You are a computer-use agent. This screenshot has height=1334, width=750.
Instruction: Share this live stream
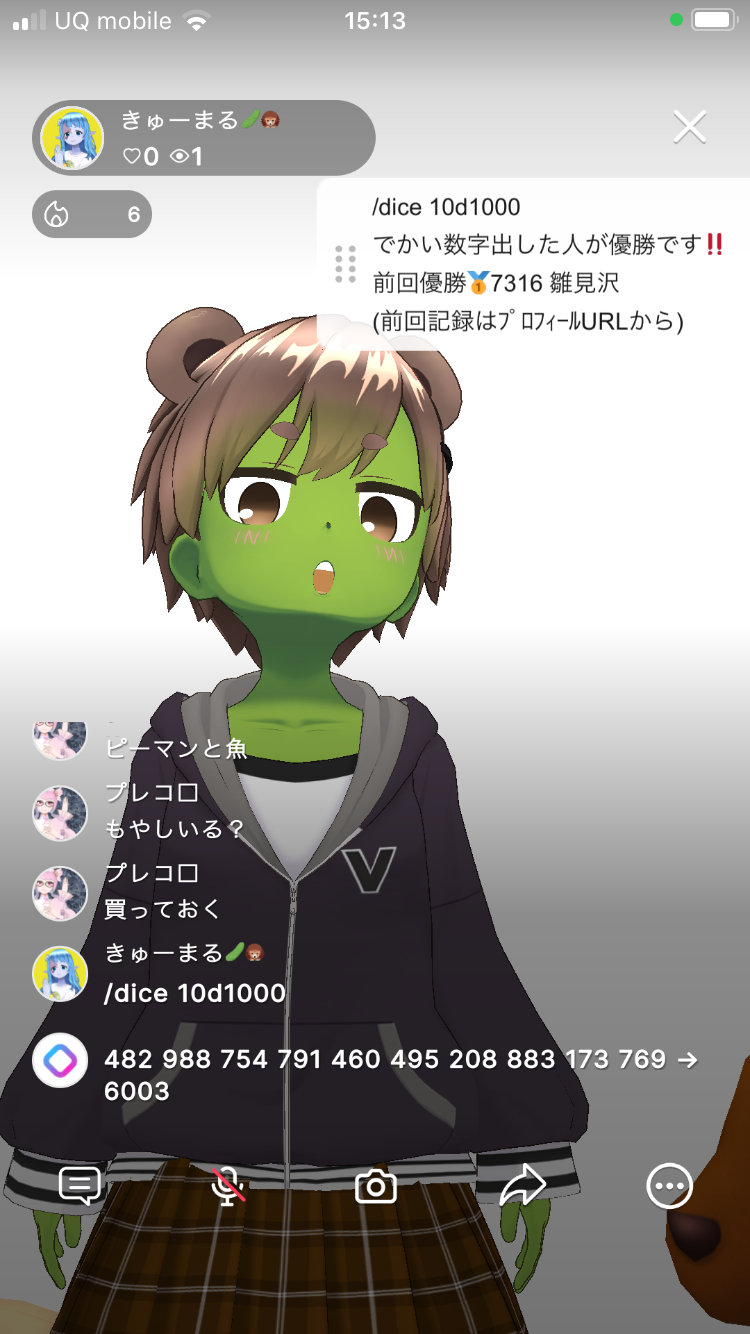coord(522,1186)
